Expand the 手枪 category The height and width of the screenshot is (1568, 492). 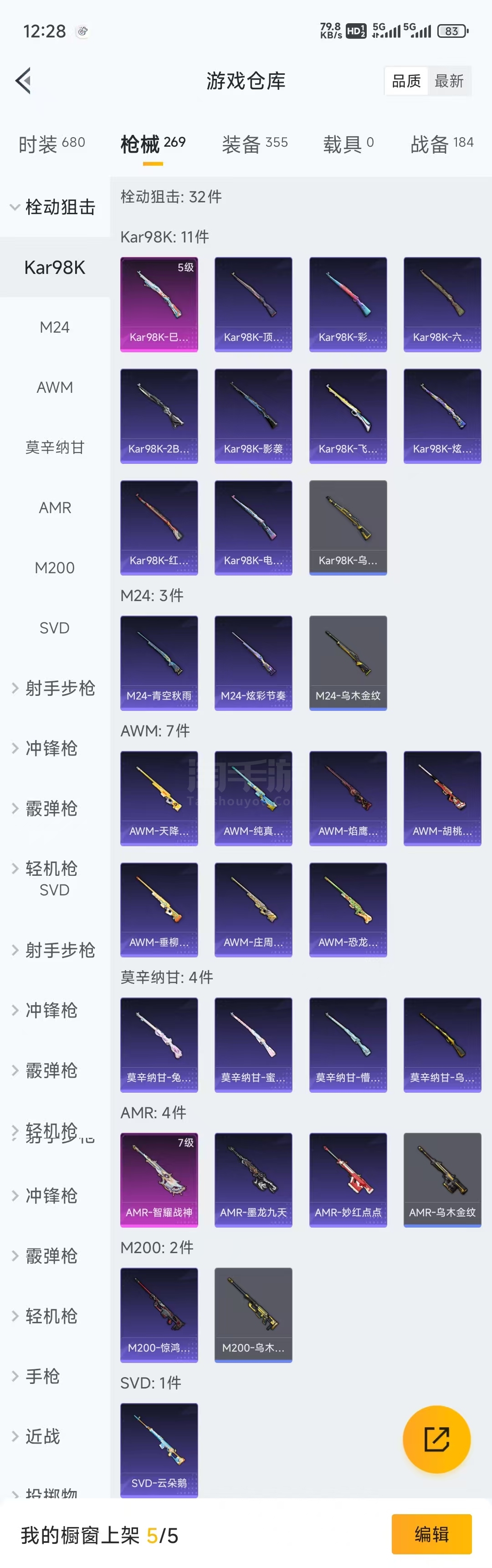tap(42, 1376)
